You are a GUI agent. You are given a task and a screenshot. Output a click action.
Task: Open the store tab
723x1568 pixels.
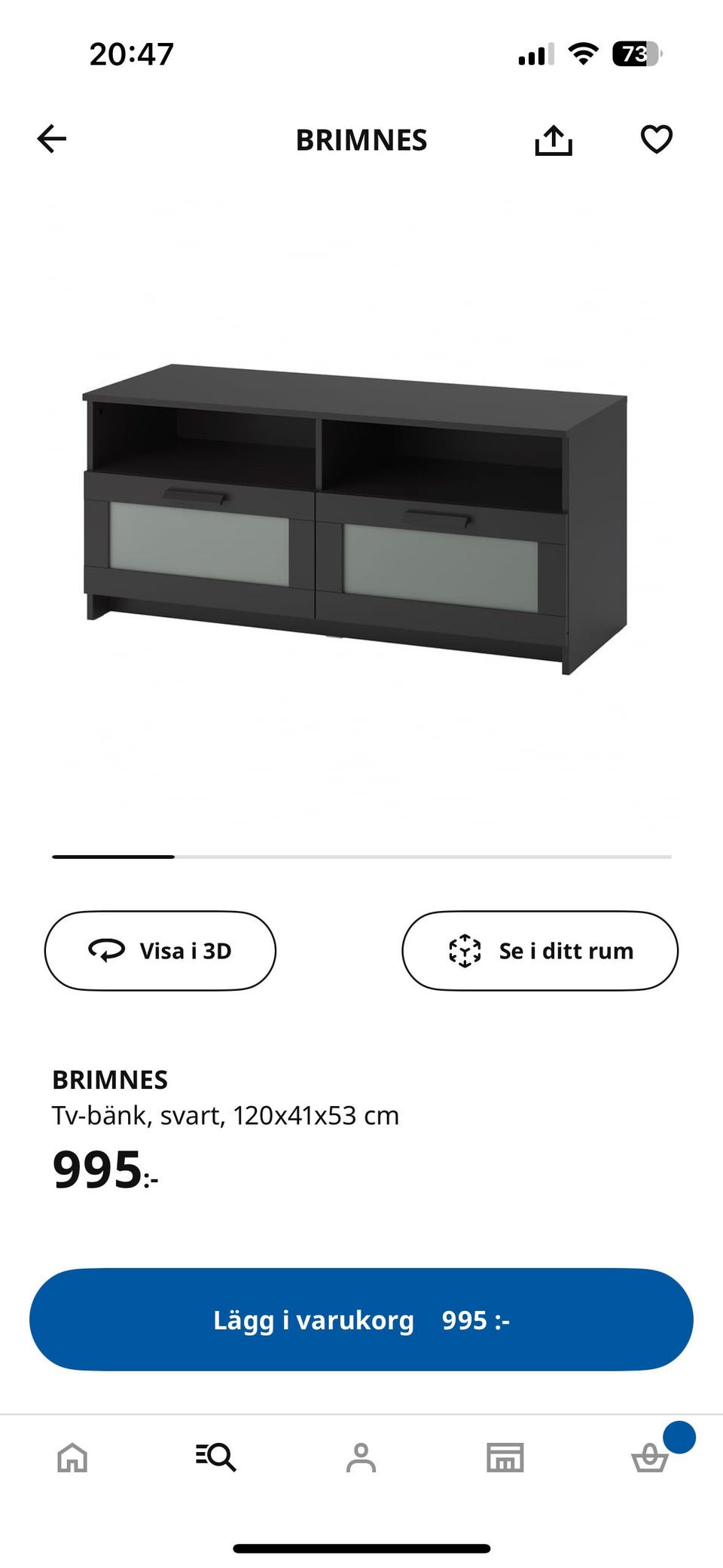(505, 1457)
